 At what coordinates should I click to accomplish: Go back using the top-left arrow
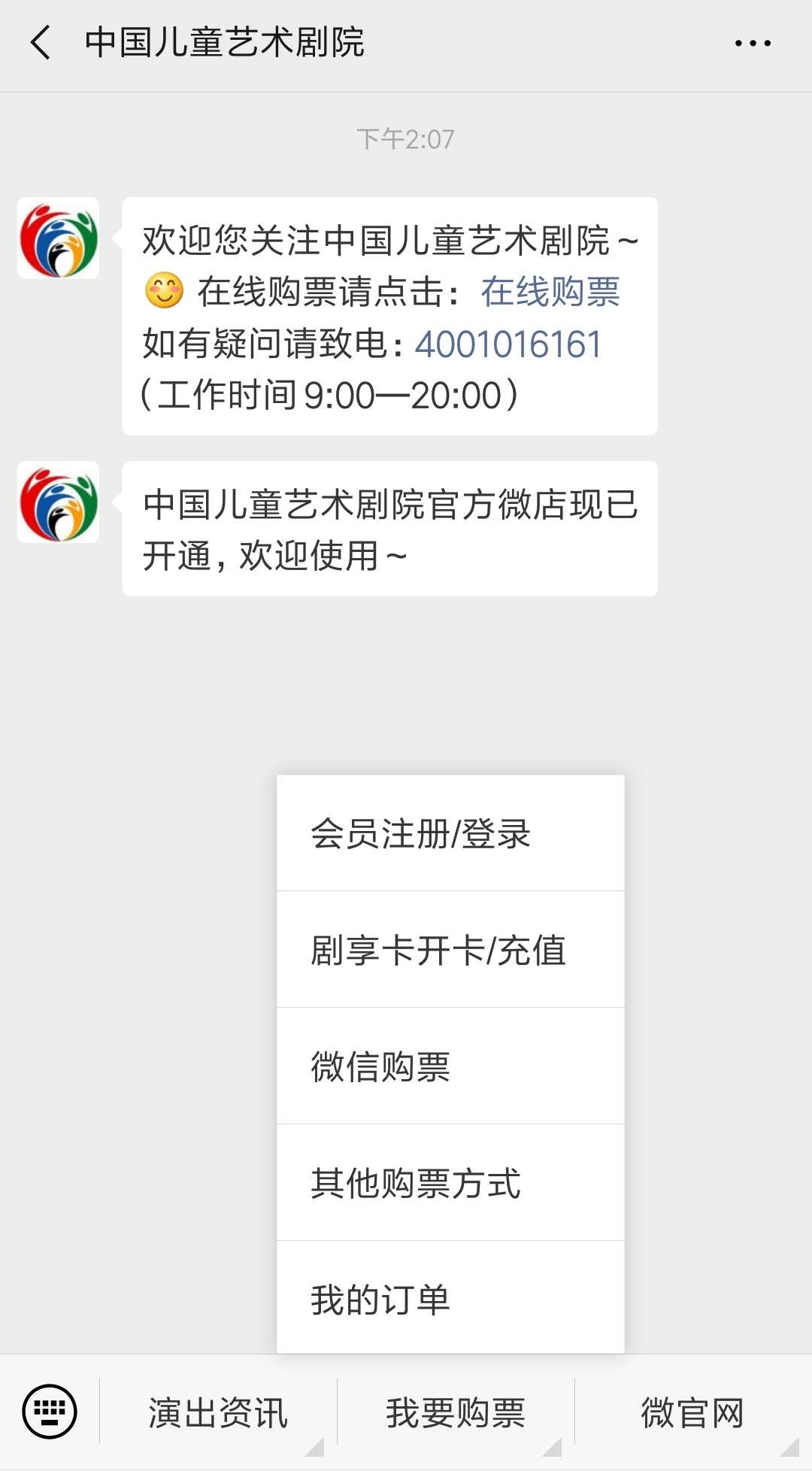coord(41,43)
